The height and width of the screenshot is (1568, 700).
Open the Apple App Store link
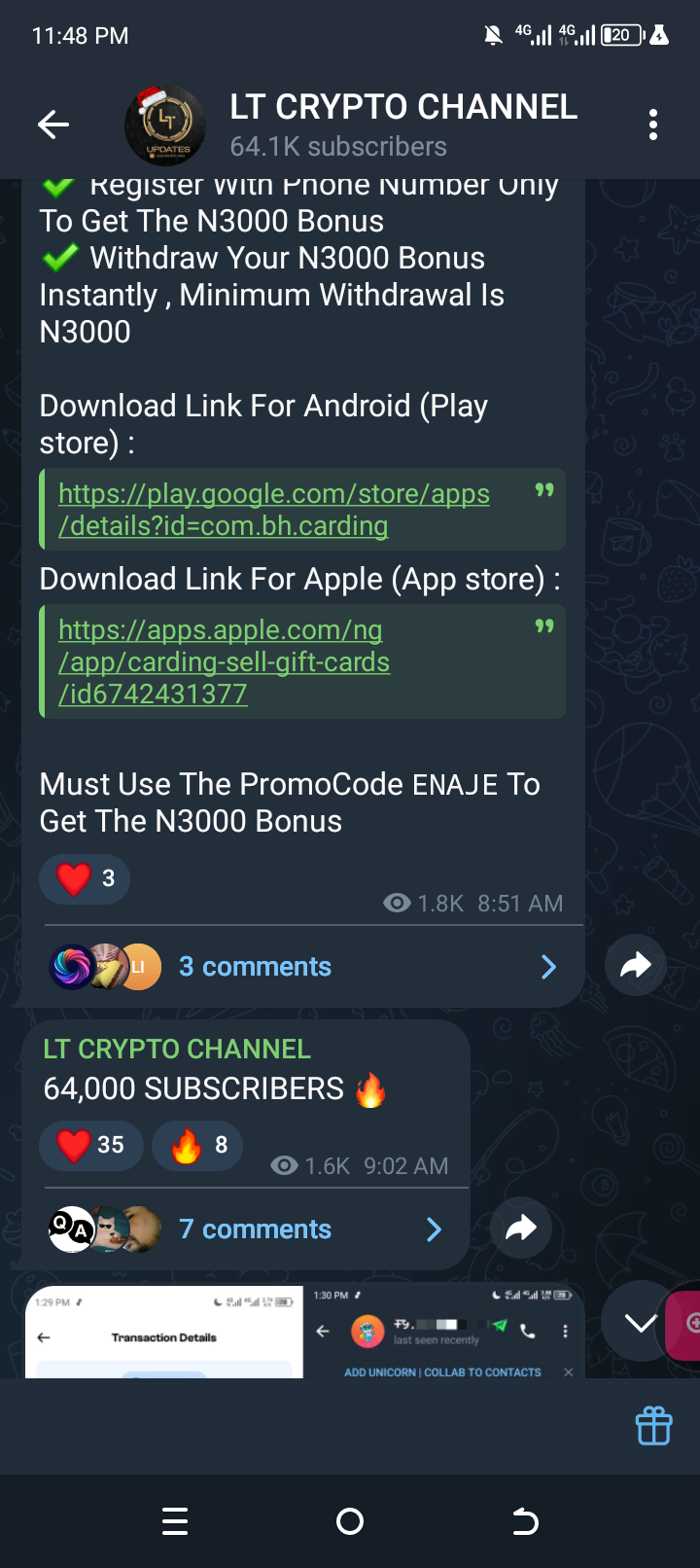pyautogui.click(x=223, y=661)
